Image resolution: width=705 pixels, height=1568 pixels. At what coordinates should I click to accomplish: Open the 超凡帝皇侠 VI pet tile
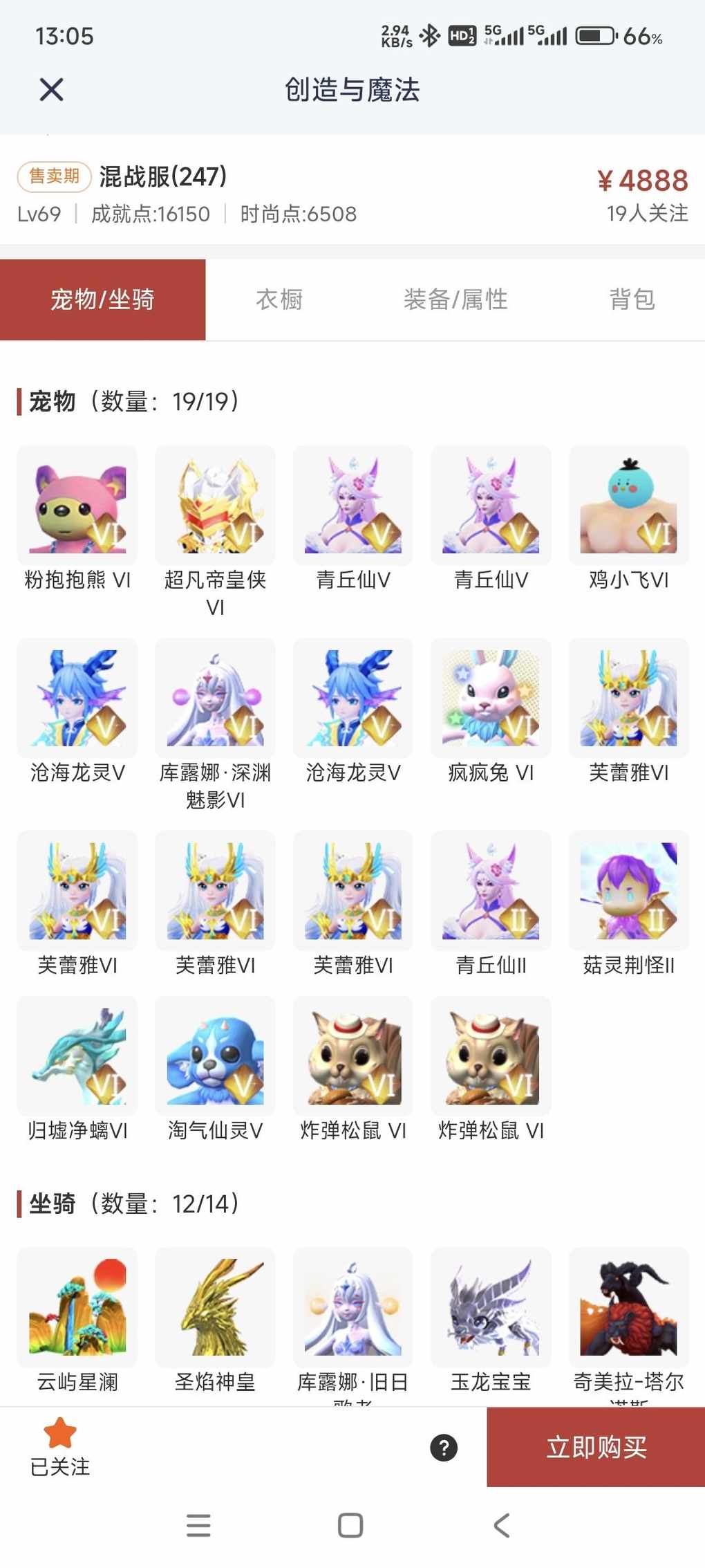pyautogui.click(x=215, y=506)
